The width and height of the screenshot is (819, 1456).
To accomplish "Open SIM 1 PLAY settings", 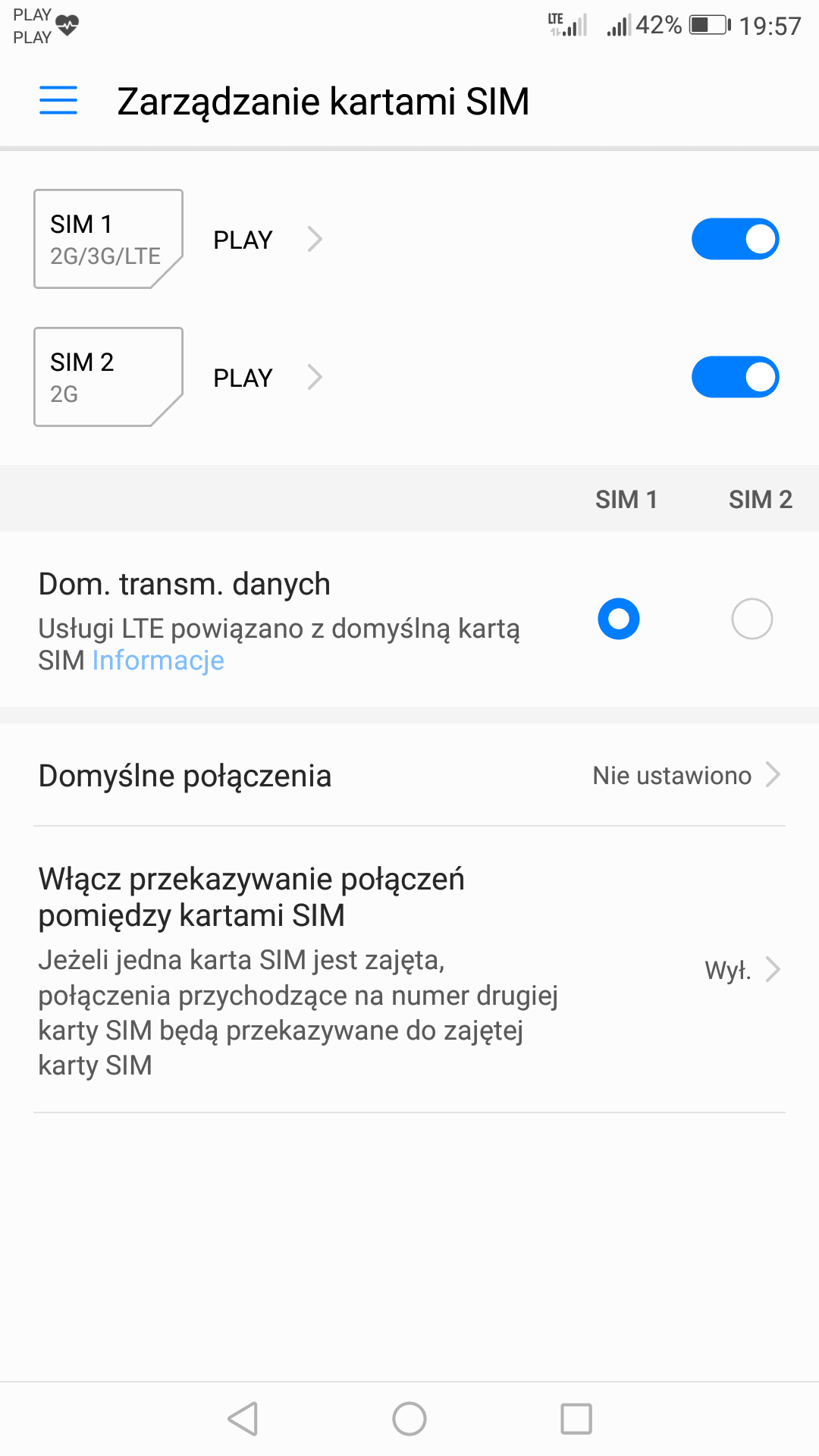I will tap(268, 239).
